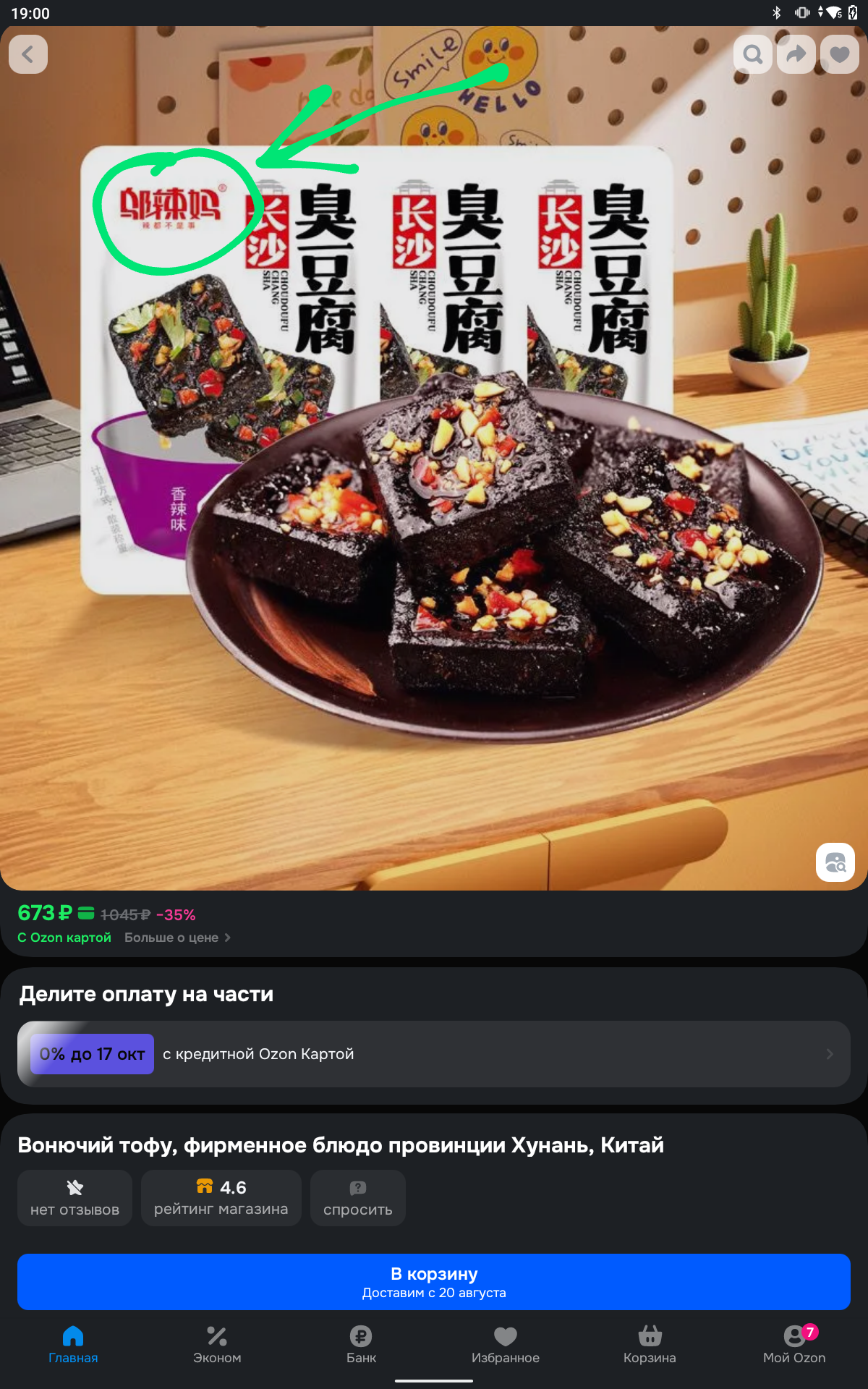Open similar image search icon

click(835, 862)
